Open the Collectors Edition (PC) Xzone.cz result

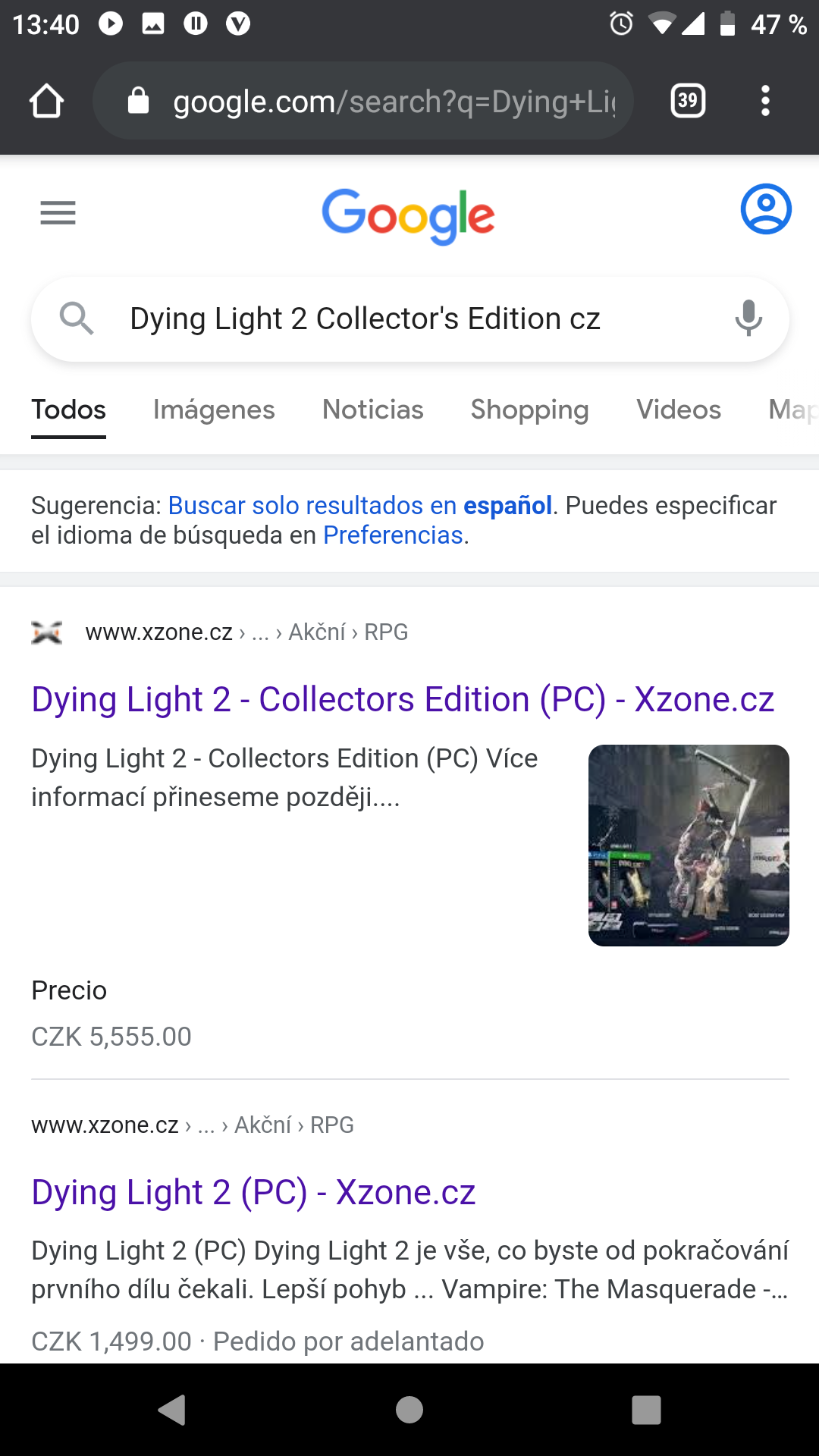tap(403, 699)
